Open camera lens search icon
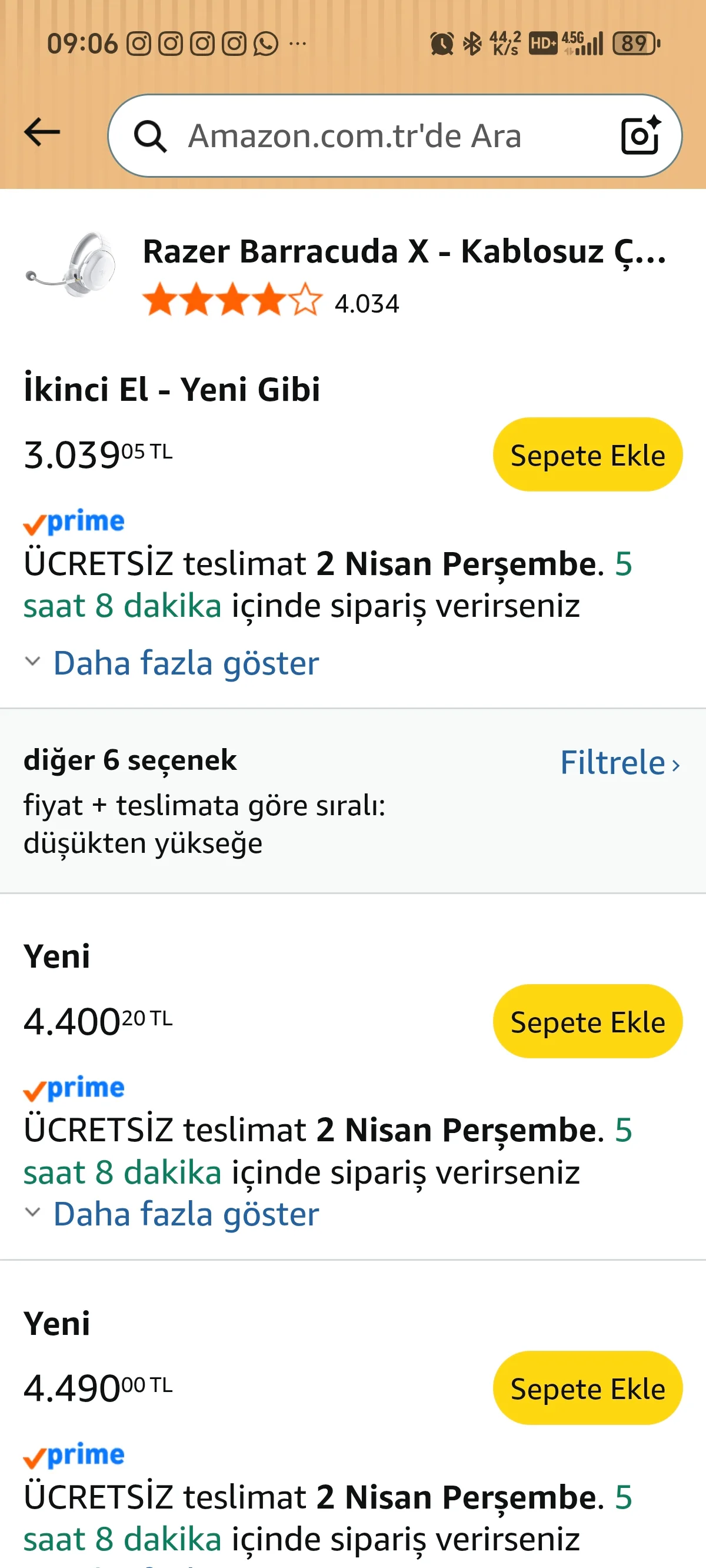Screen dimensions: 706x1568 [x=640, y=135]
